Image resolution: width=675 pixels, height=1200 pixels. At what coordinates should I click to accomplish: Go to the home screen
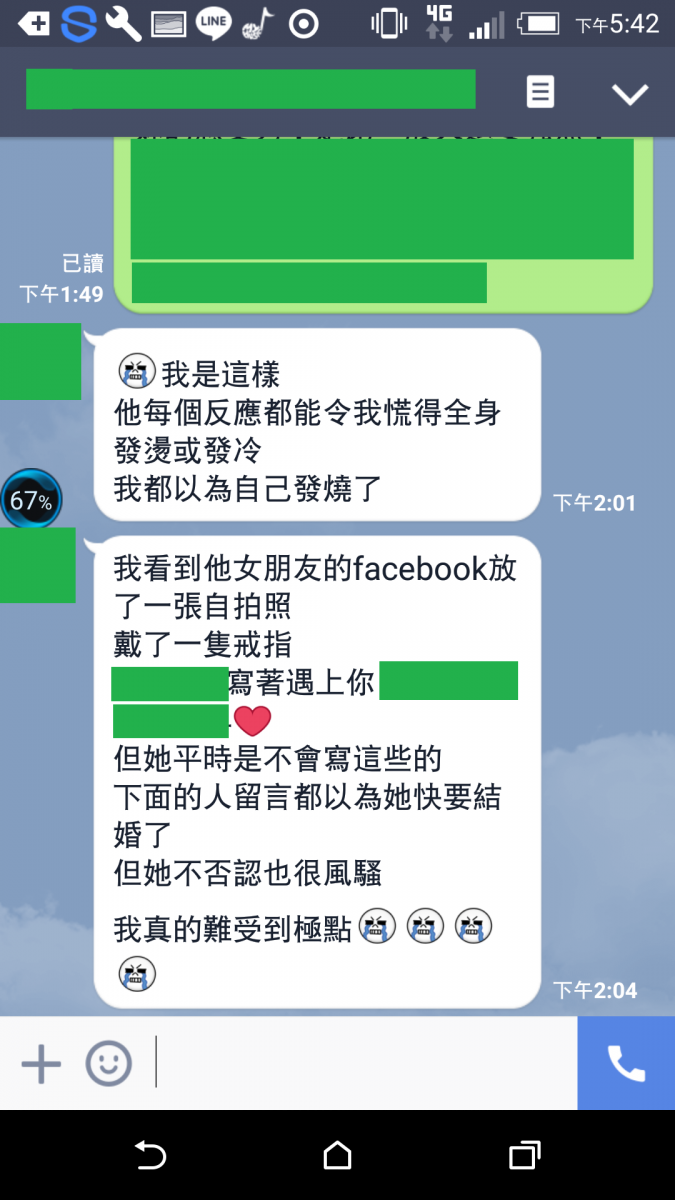(337, 1156)
